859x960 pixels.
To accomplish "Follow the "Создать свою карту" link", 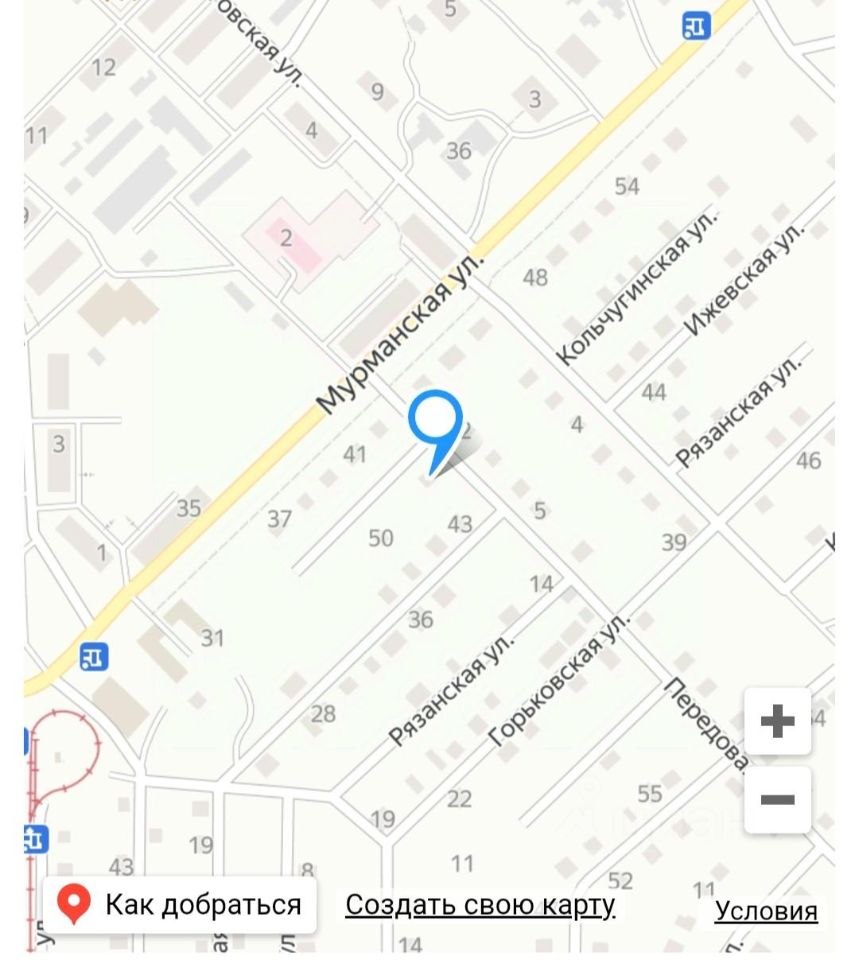I will click(480, 905).
